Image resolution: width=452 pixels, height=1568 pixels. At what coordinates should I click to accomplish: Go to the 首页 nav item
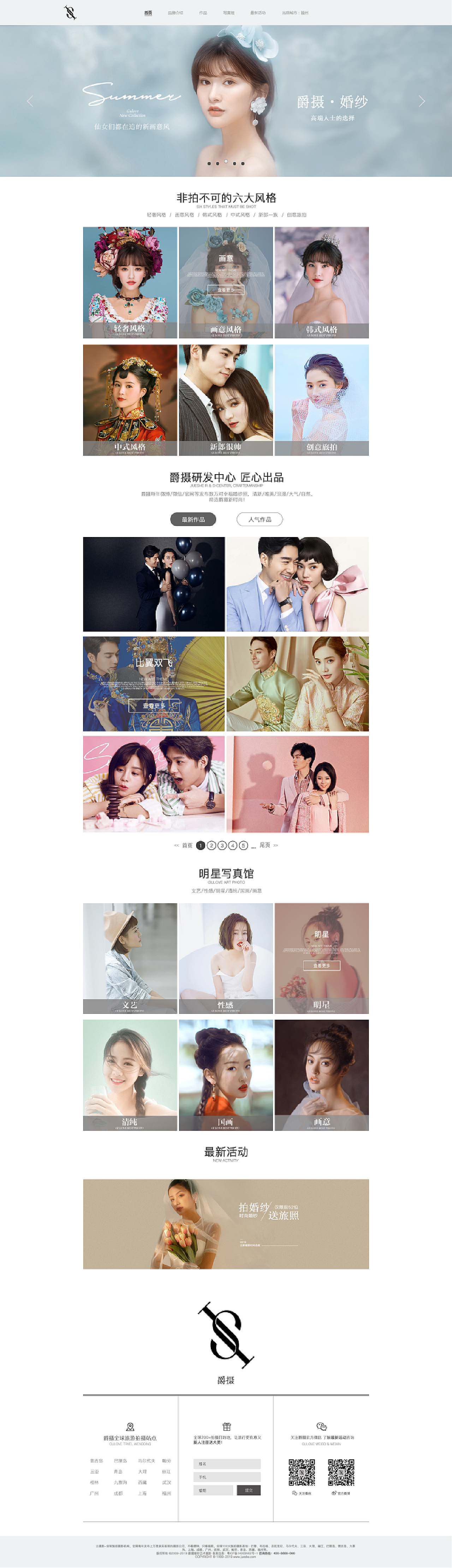[x=148, y=13]
